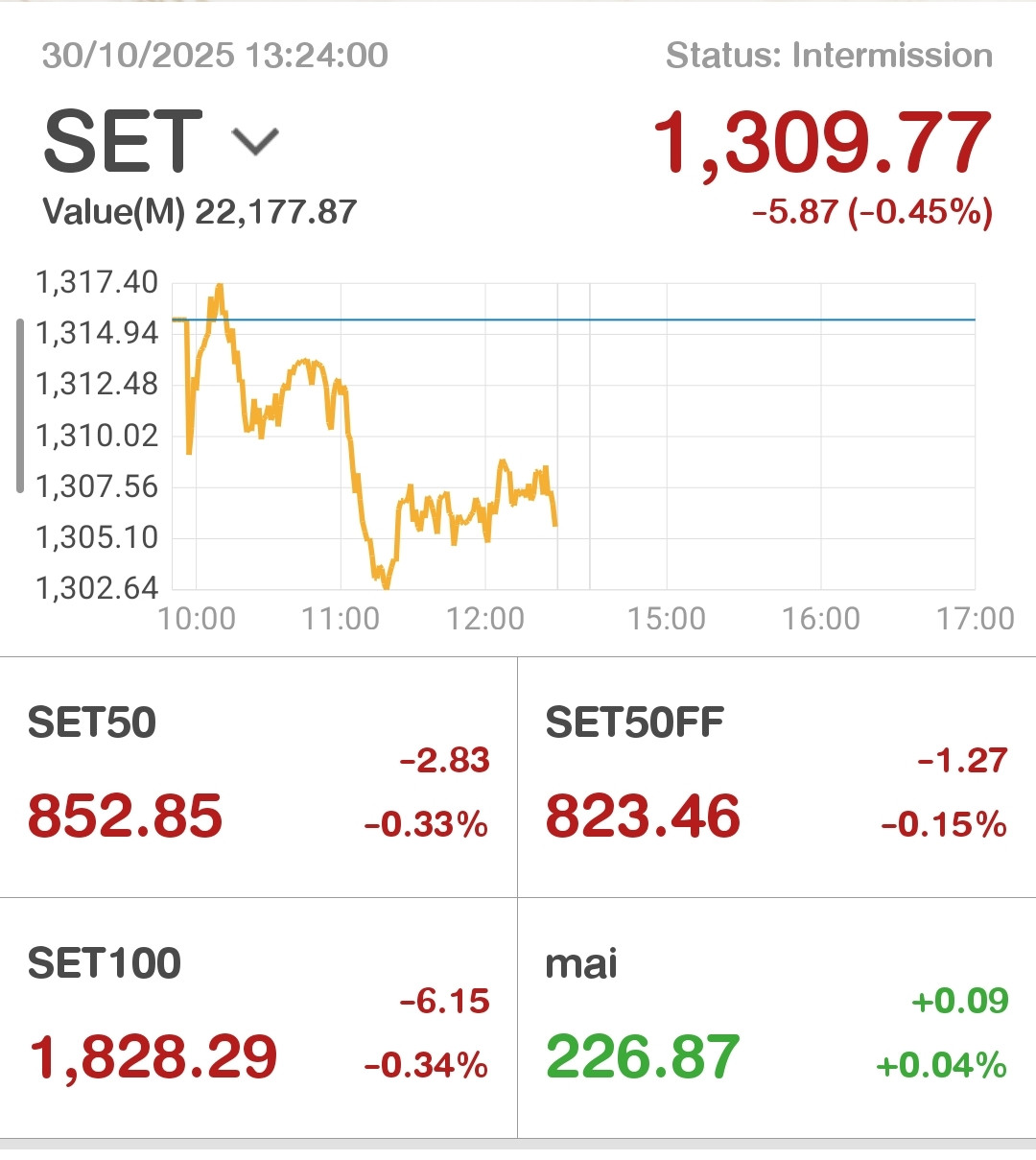Image resolution: width=1036 pixels, height=1160 pixels.
Task: Open the mai index card
Action: pyautogui.click(x=776, y=1018)
